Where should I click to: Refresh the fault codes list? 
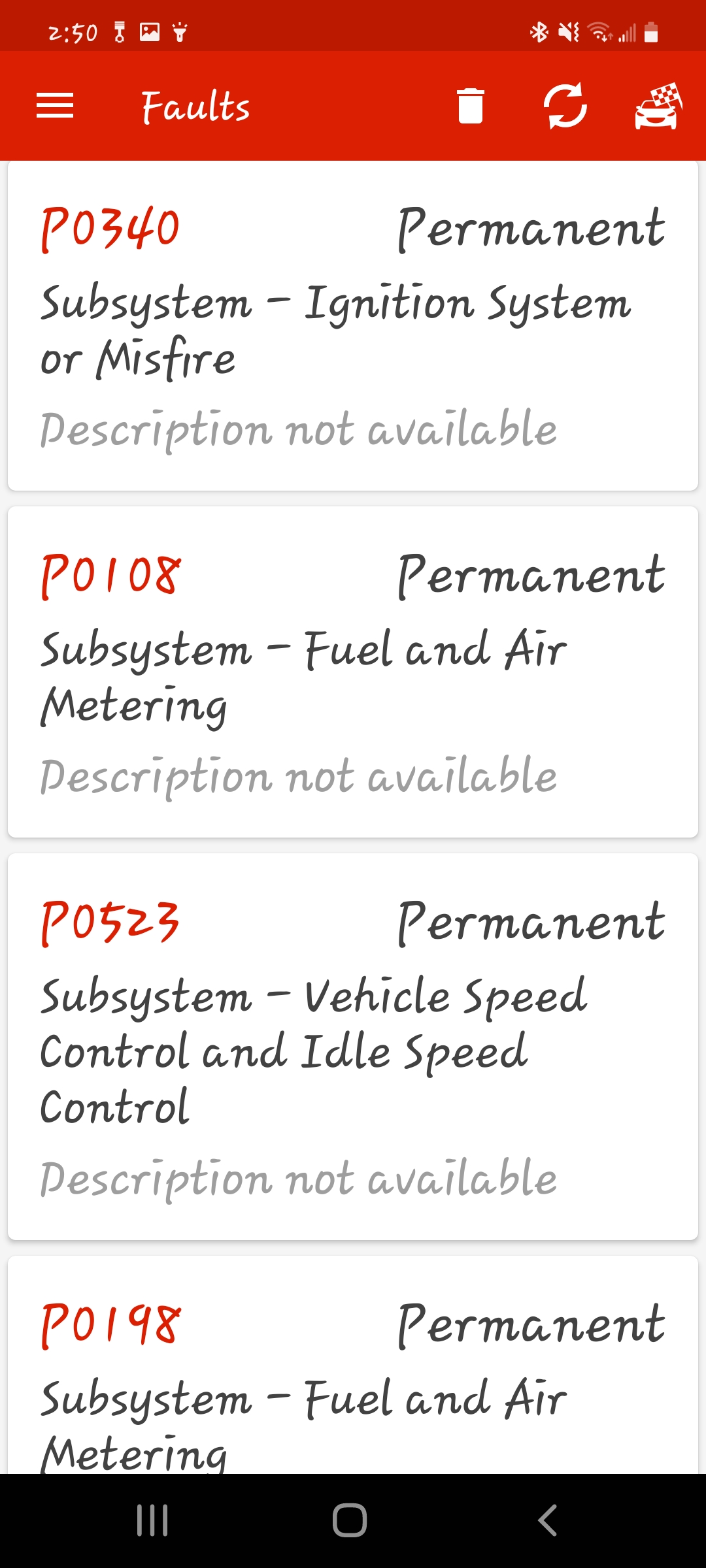coord(565,106)
